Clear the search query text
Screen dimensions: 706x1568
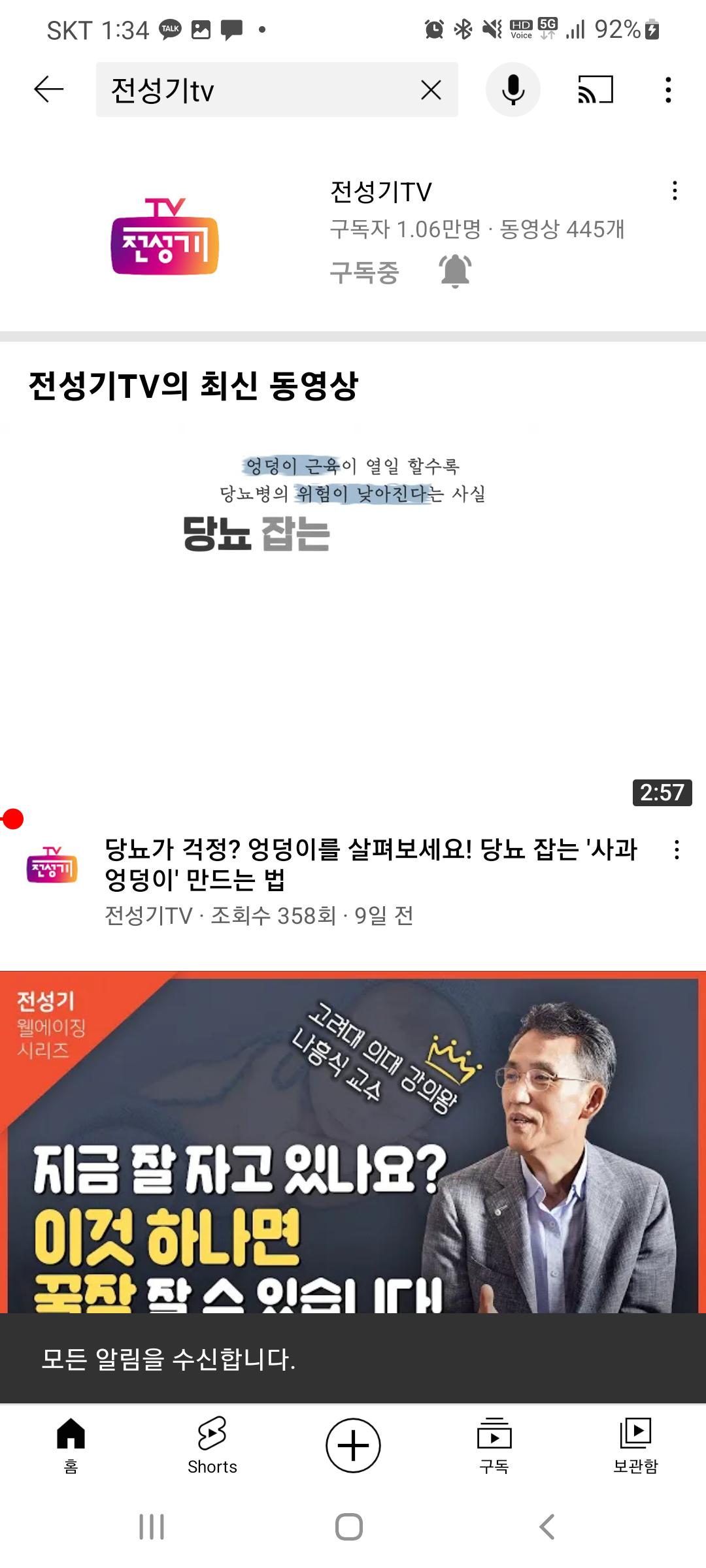[x=431, y=90]
